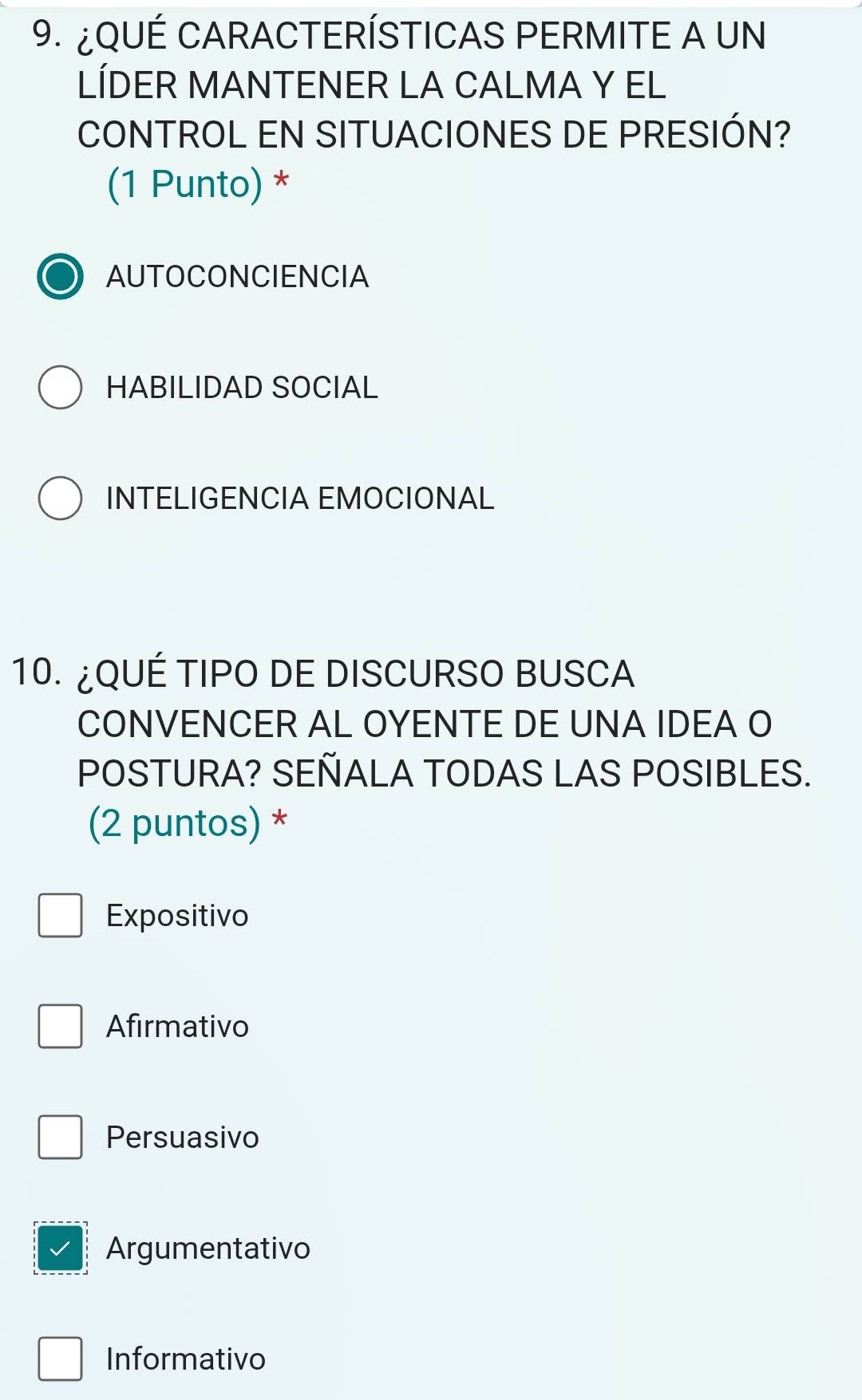Enable the Informativo checkbox
The width and height of the screenshot is (862, 1400).
[60, 1359]
